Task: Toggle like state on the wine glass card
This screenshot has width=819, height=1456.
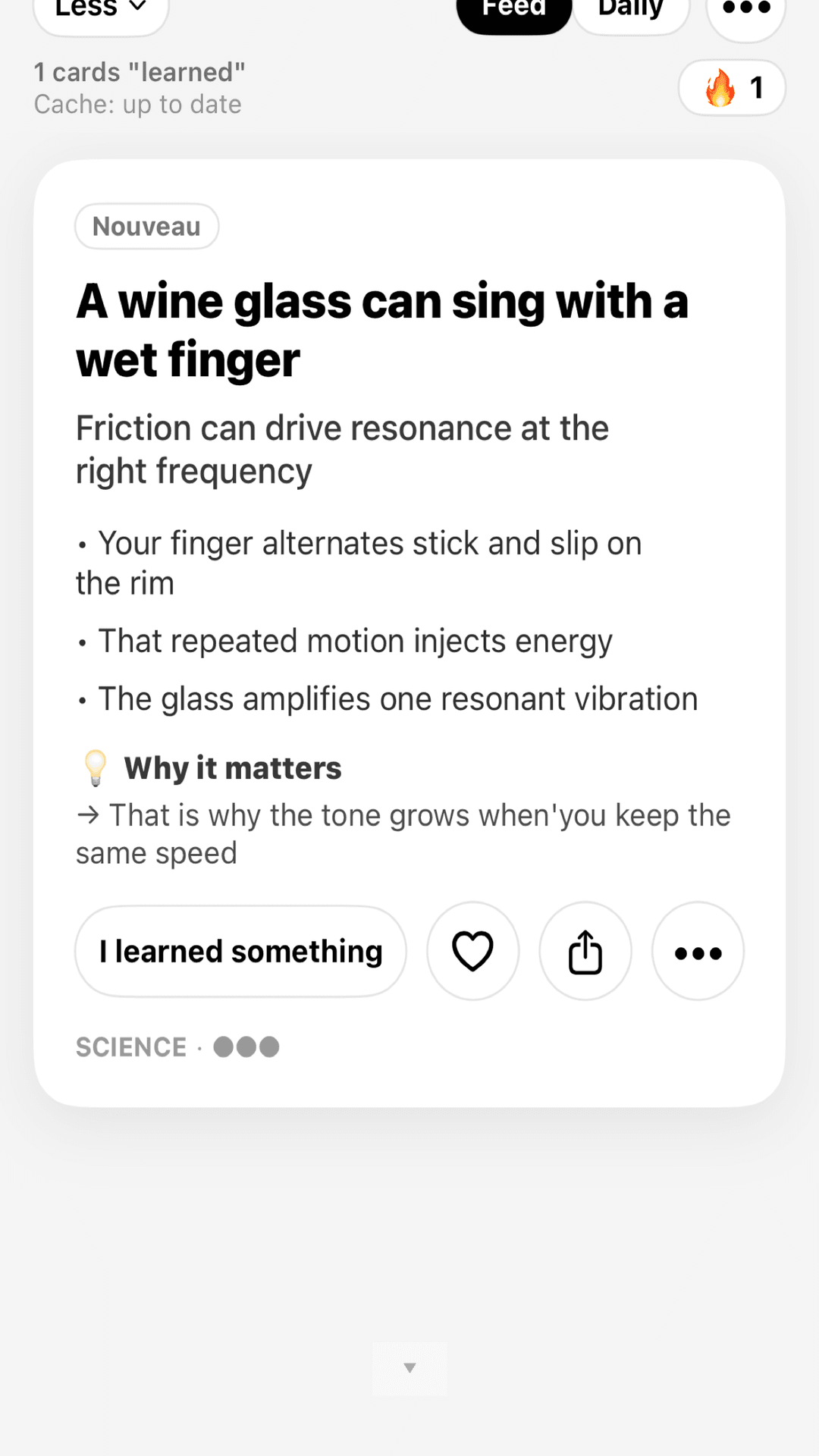Action: [472, 951]
